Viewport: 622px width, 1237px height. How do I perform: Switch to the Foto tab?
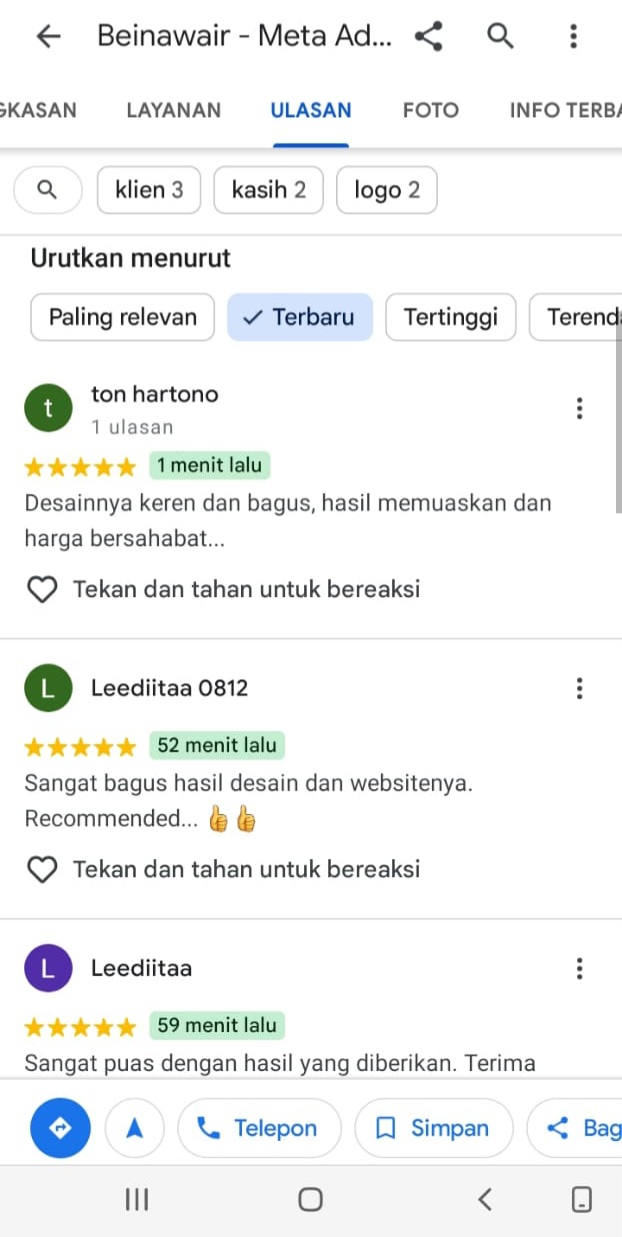click(431, 111)
